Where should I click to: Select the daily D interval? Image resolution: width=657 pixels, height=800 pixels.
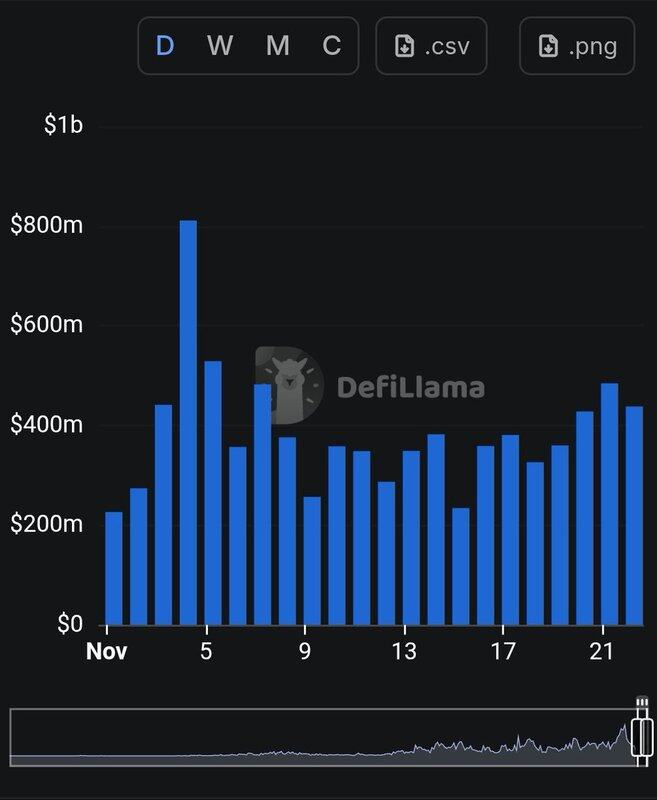coord(166,46)
